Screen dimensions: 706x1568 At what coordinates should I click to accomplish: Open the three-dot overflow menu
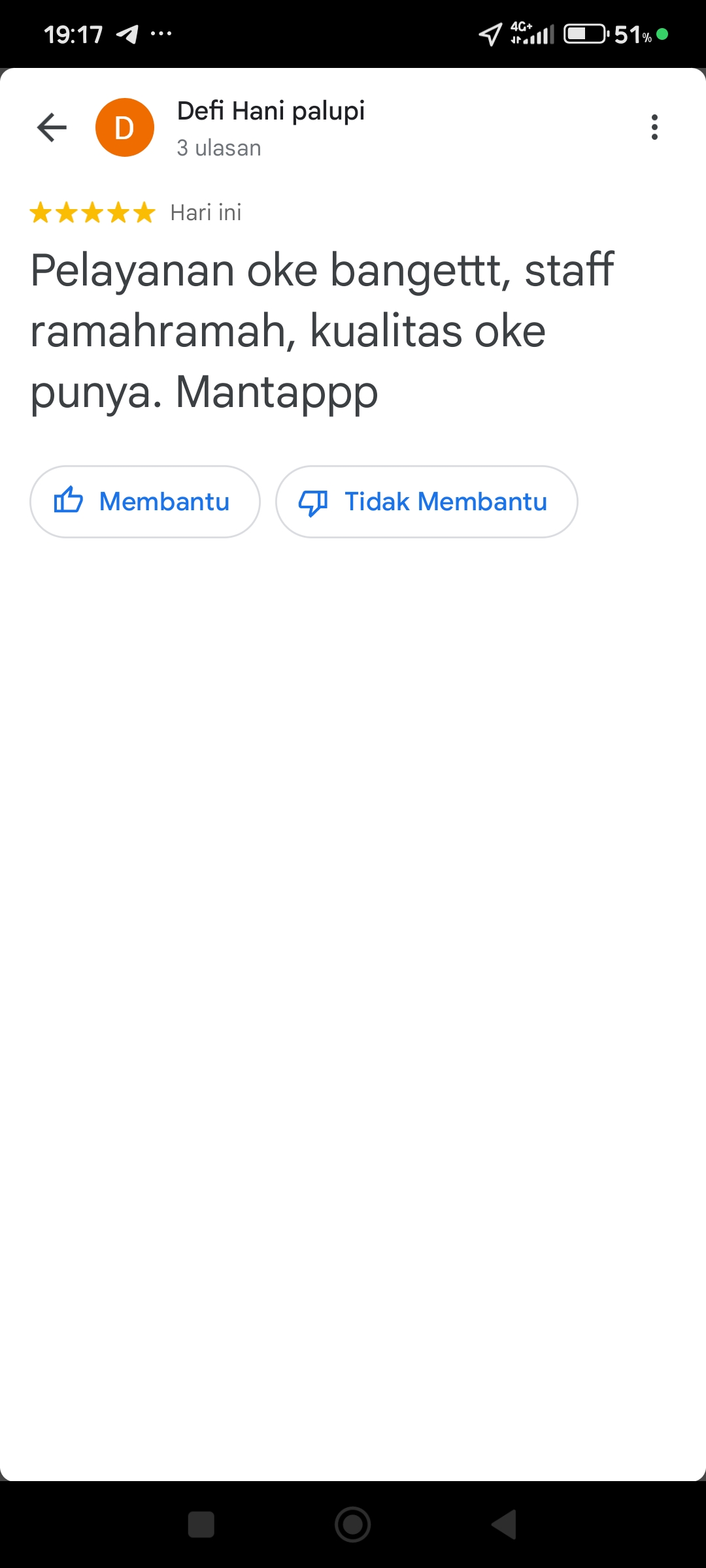(654, 127)
